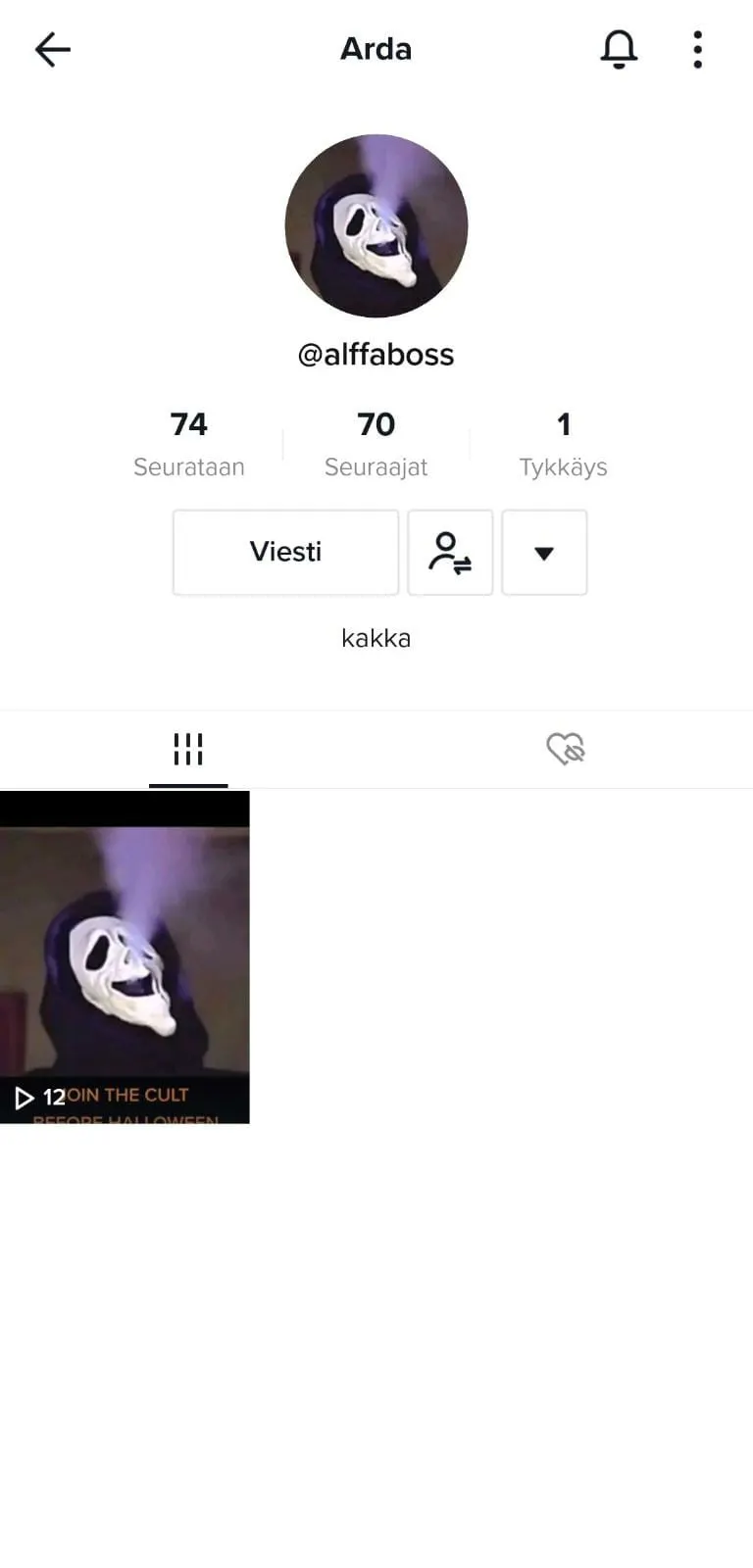Open the three-dot overflow menu
Screen dimensions: 753x1568
[x=697, y=49]
